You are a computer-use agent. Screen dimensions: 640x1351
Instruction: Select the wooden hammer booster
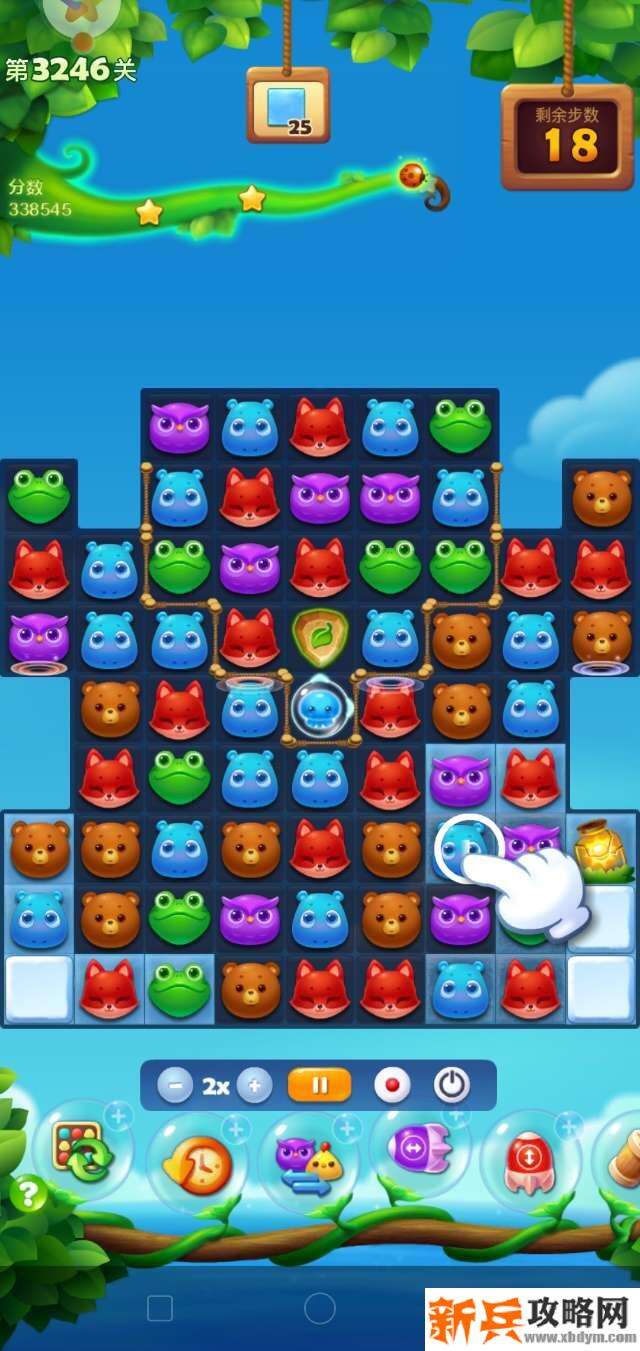tap(622, 1160)
